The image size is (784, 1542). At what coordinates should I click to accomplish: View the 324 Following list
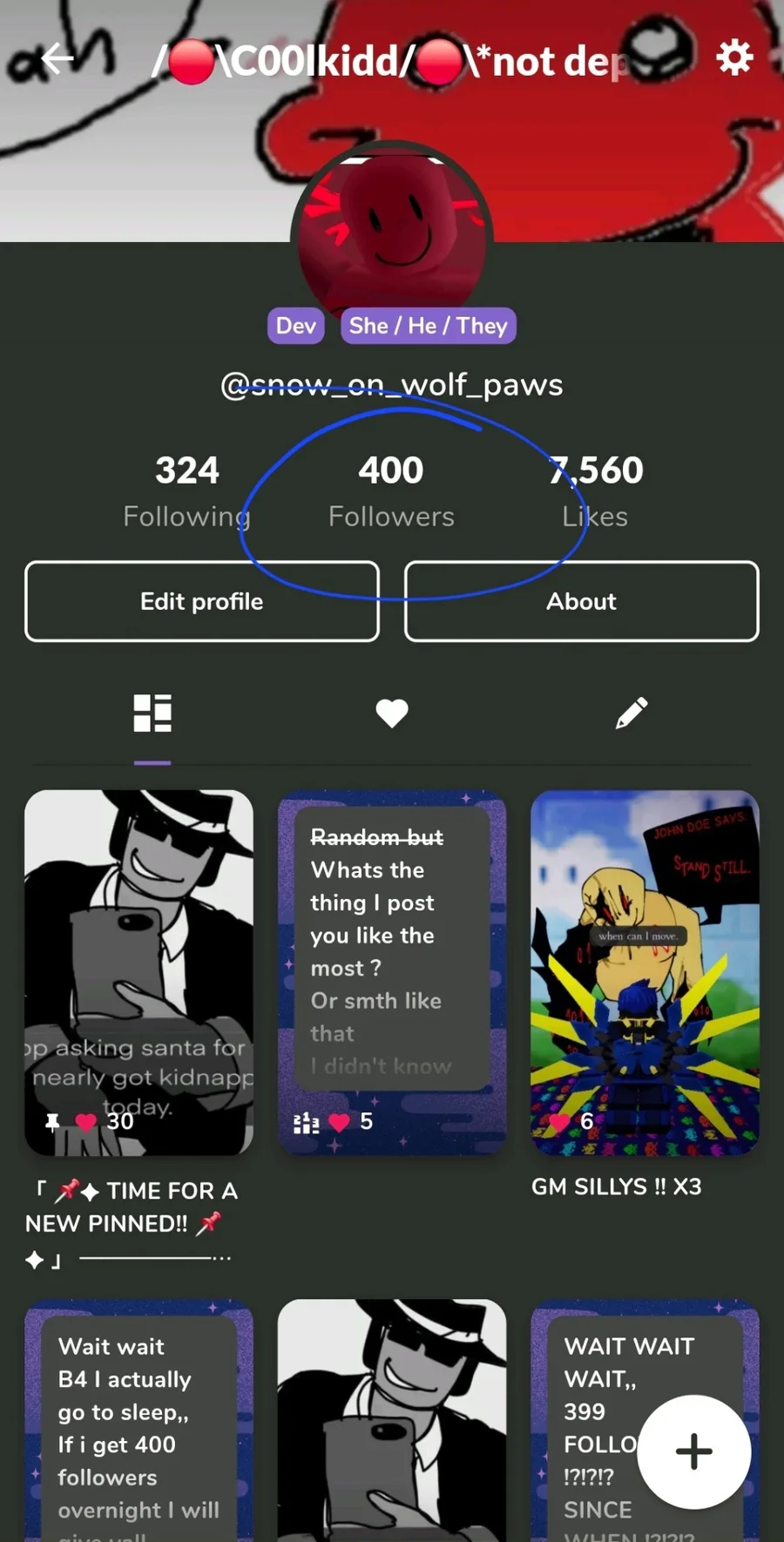(x=186, y=491)
